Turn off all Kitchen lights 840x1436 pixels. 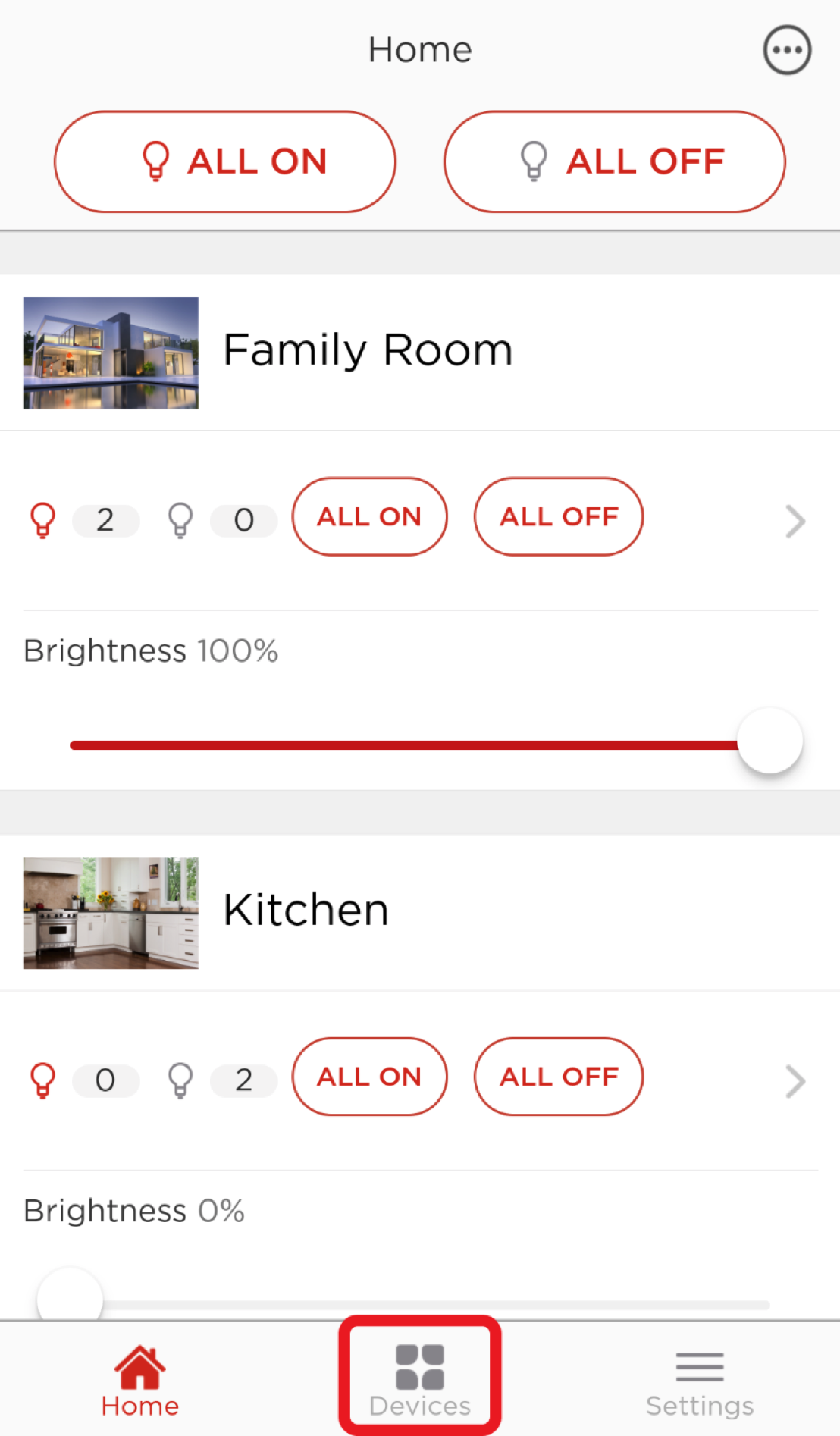point(559,1077)
